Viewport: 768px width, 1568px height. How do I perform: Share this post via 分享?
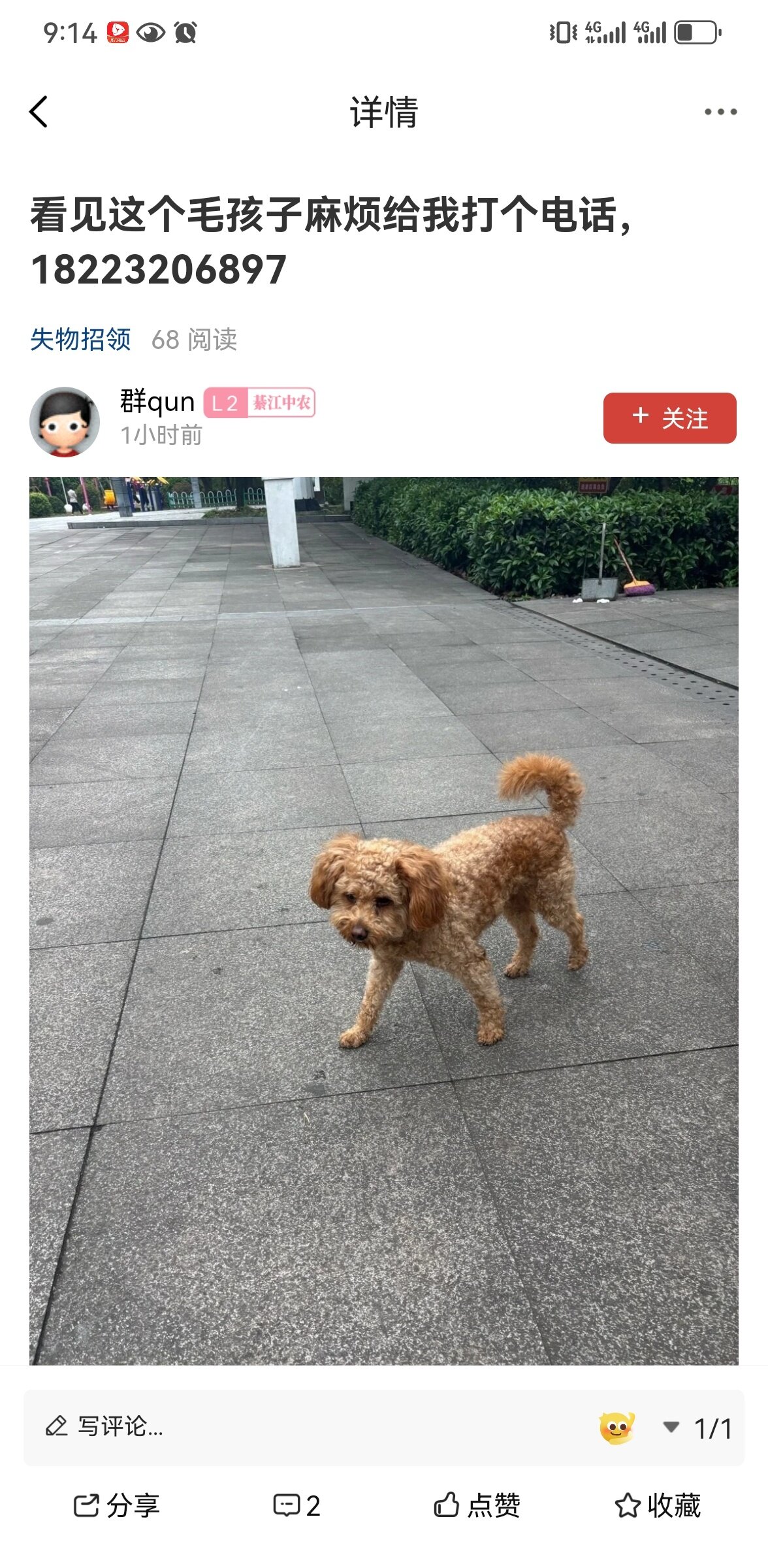(x=116, y=1505)
